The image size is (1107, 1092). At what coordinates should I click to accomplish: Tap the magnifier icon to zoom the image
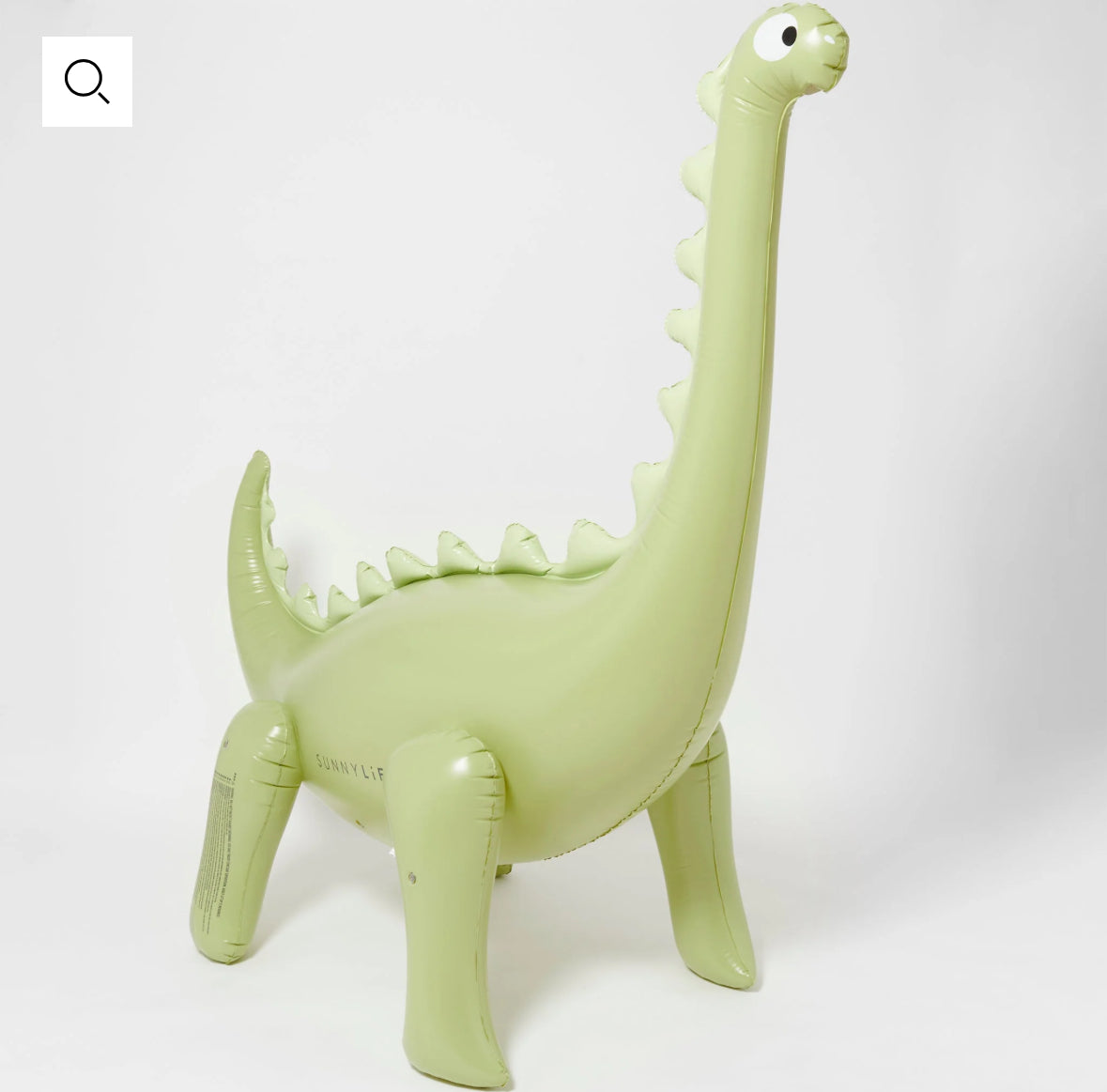[x=86, y=82]
